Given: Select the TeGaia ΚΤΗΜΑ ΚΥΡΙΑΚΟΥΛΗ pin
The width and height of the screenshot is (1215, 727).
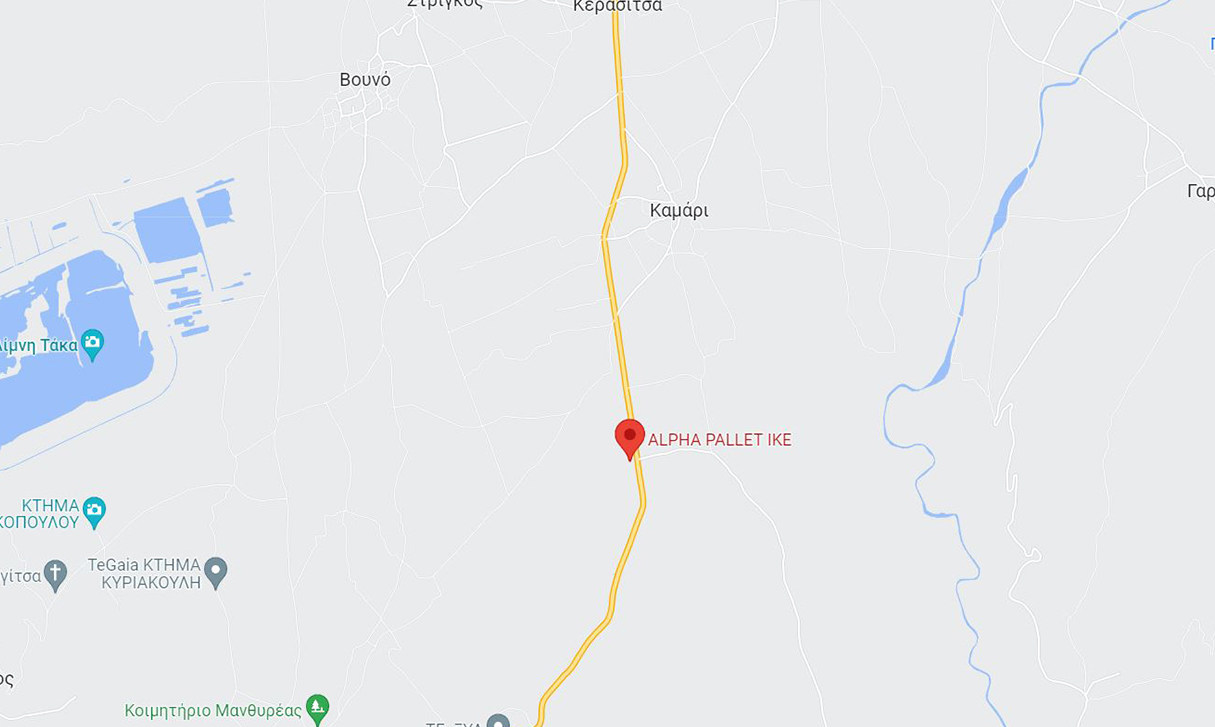Looking at the screenshot, I should (216, 573).
